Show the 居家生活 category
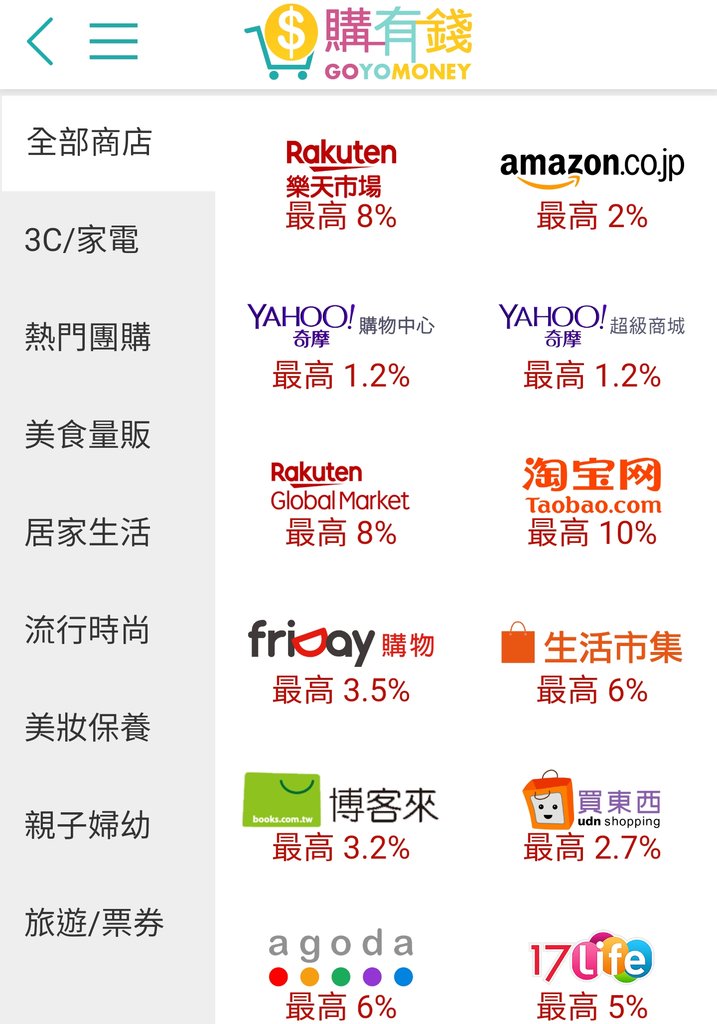Screen dimensions: 717x1024 [88, 533]
